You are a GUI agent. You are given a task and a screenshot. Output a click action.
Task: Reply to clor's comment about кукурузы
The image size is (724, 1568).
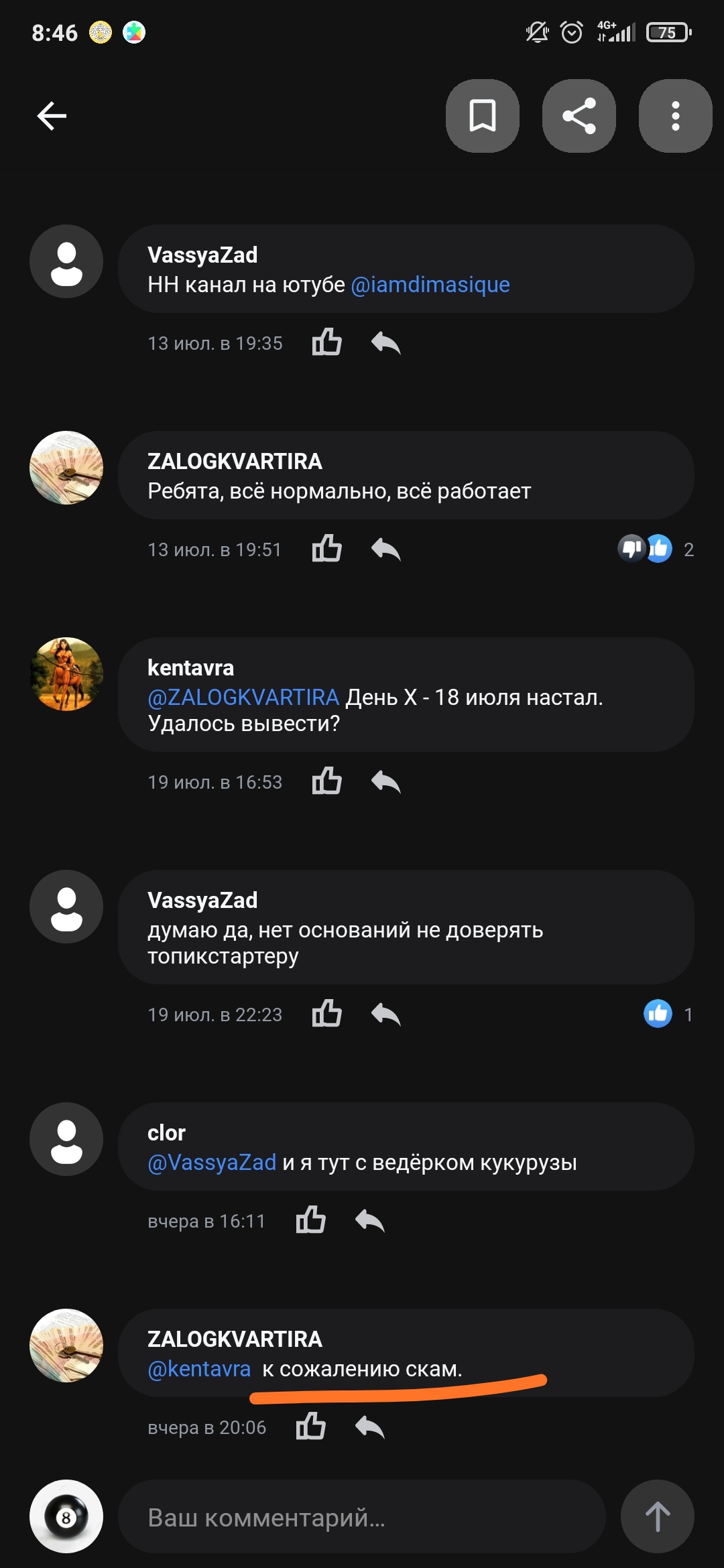(369, 1221)
